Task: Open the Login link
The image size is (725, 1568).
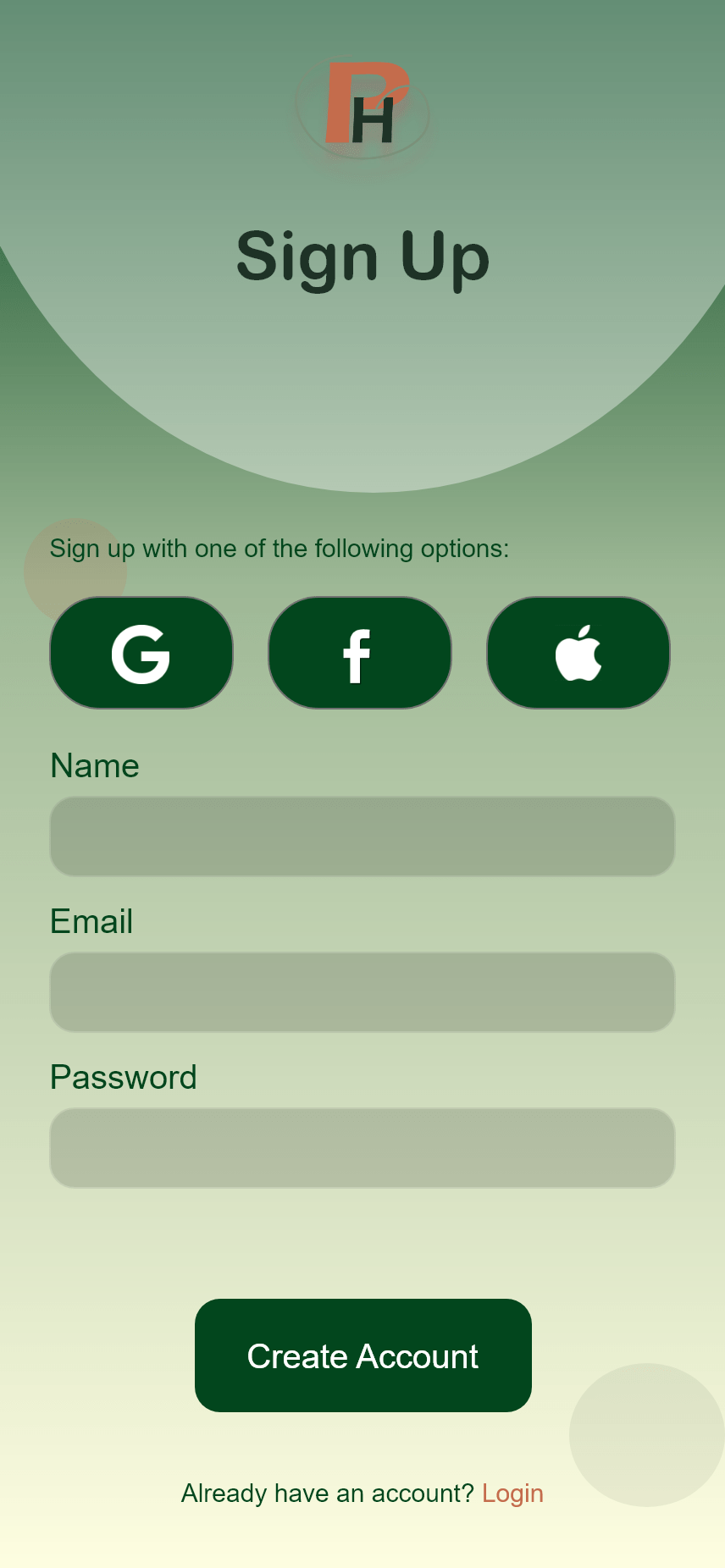Action: coord(512,1493)
